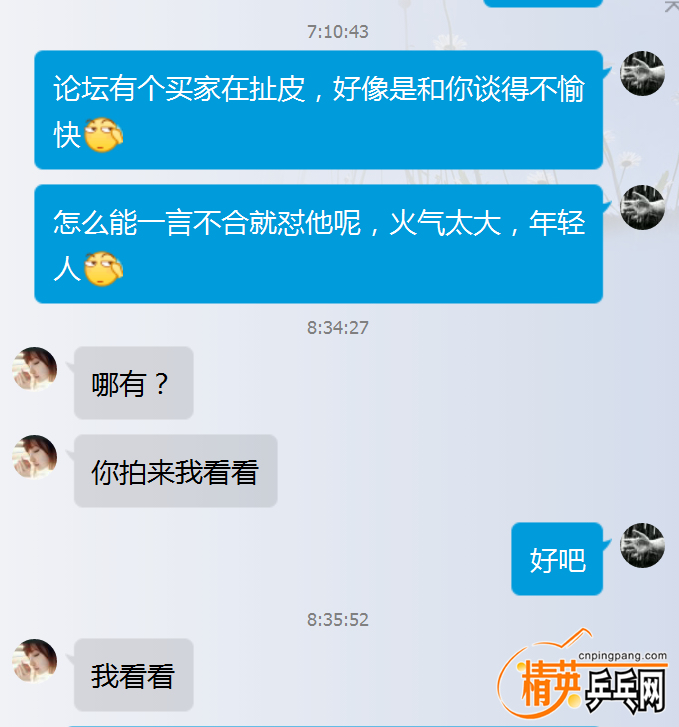Open sender avatar beside 论坛有个买家在扯皮 message

coord(642,73)
